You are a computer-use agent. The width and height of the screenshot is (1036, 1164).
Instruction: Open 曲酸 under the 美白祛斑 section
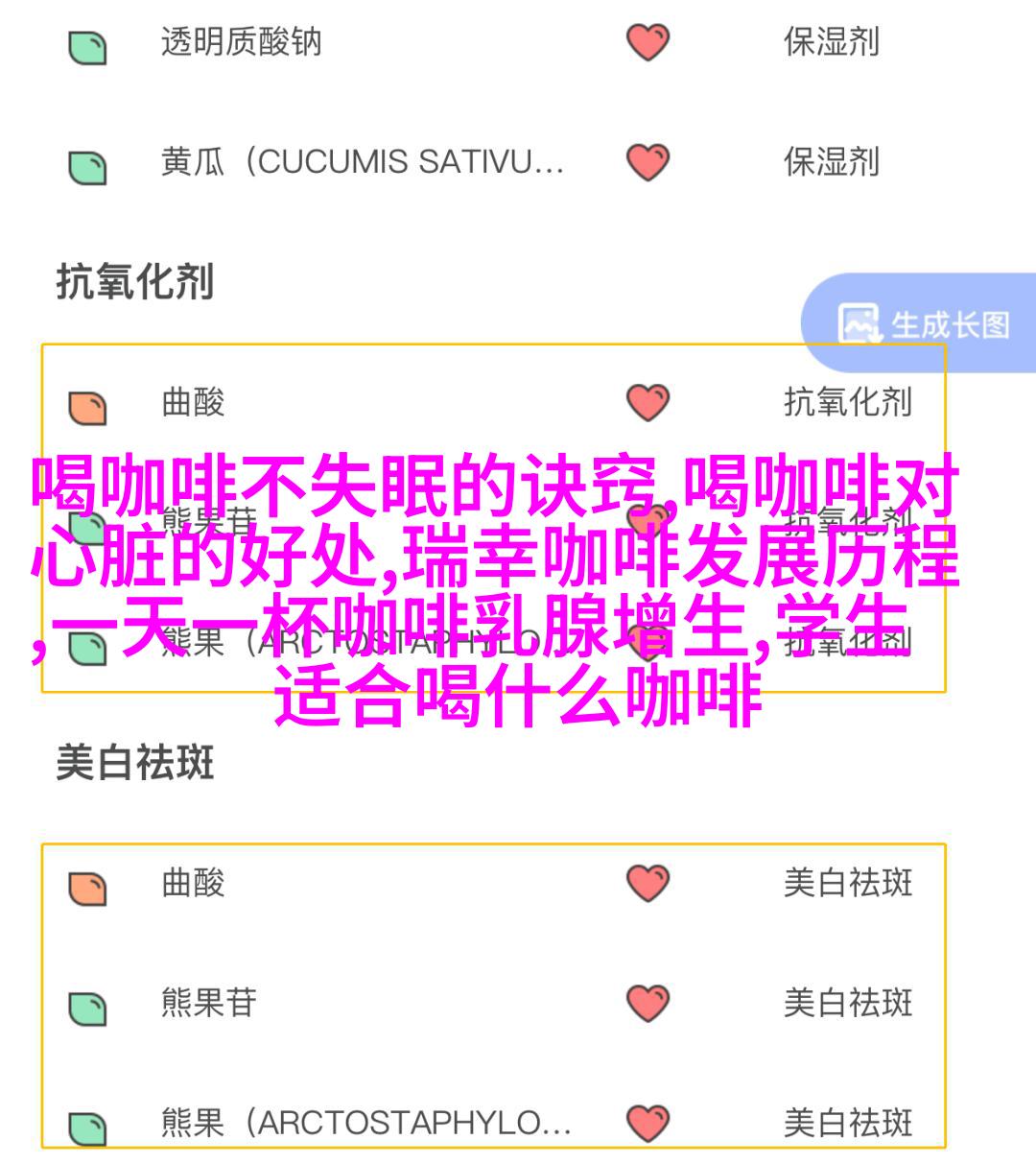tap(193, 882)
